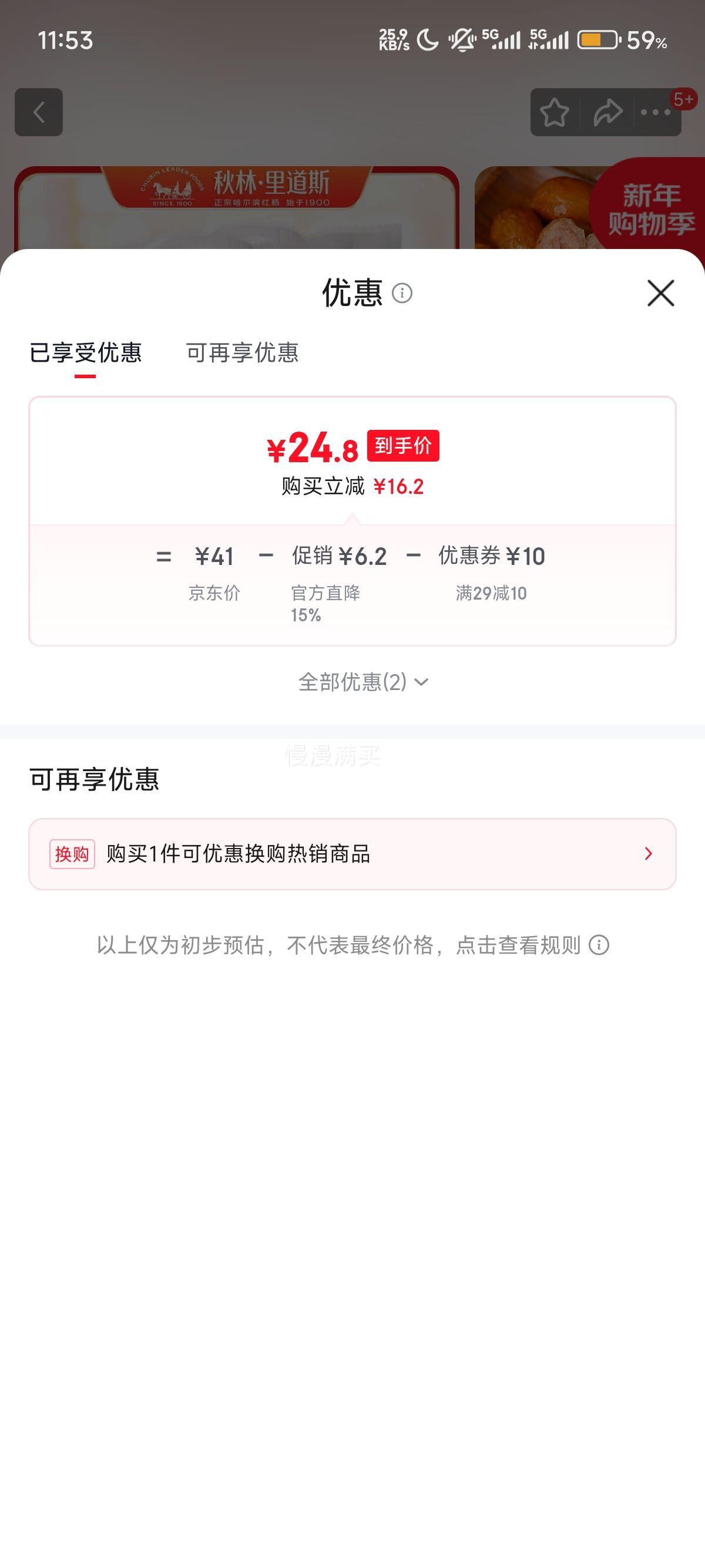The image size is (705, 1568).
Task: Tap the 到手价 red price tag label
Action: [404, 447]
